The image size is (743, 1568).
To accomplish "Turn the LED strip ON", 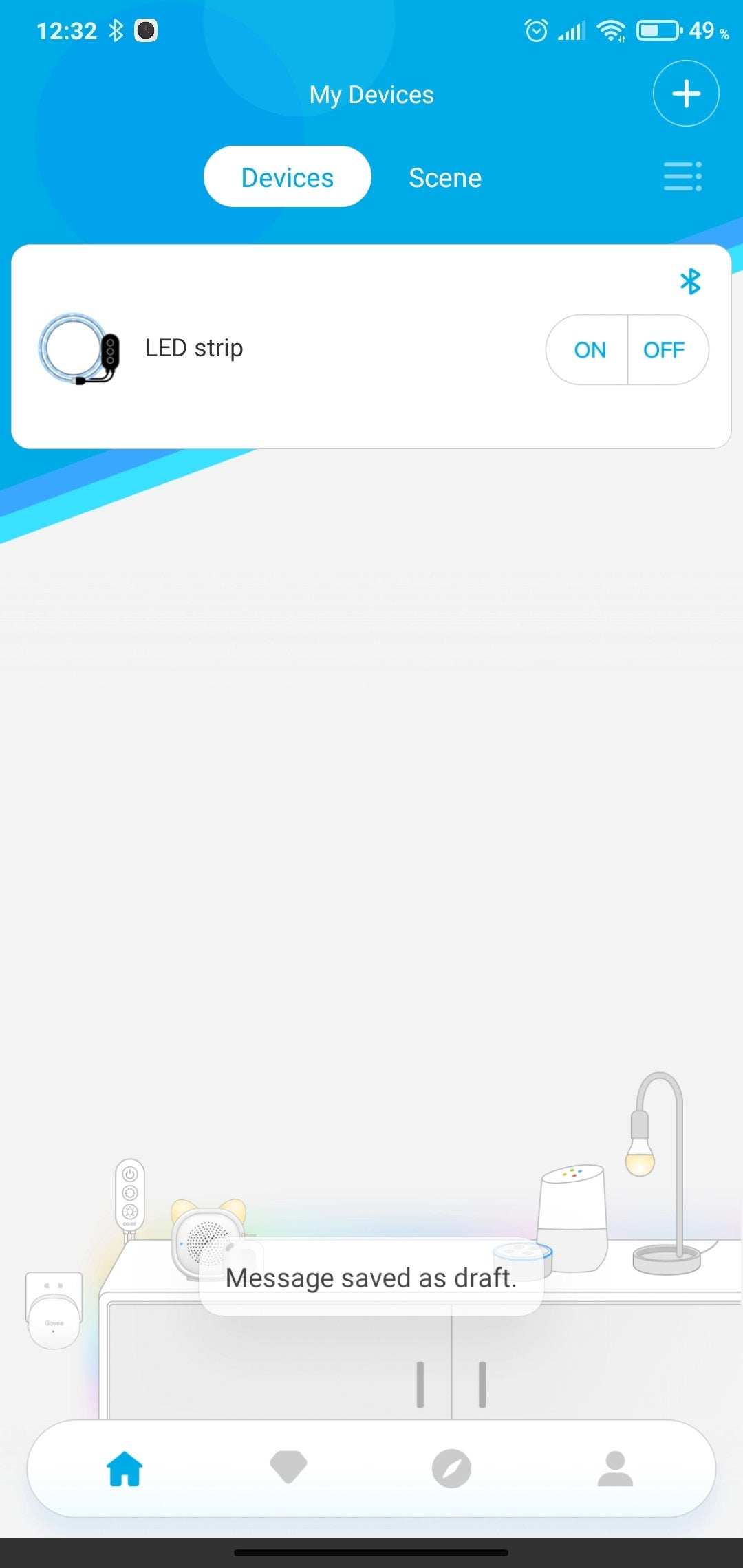I will 589,349.
